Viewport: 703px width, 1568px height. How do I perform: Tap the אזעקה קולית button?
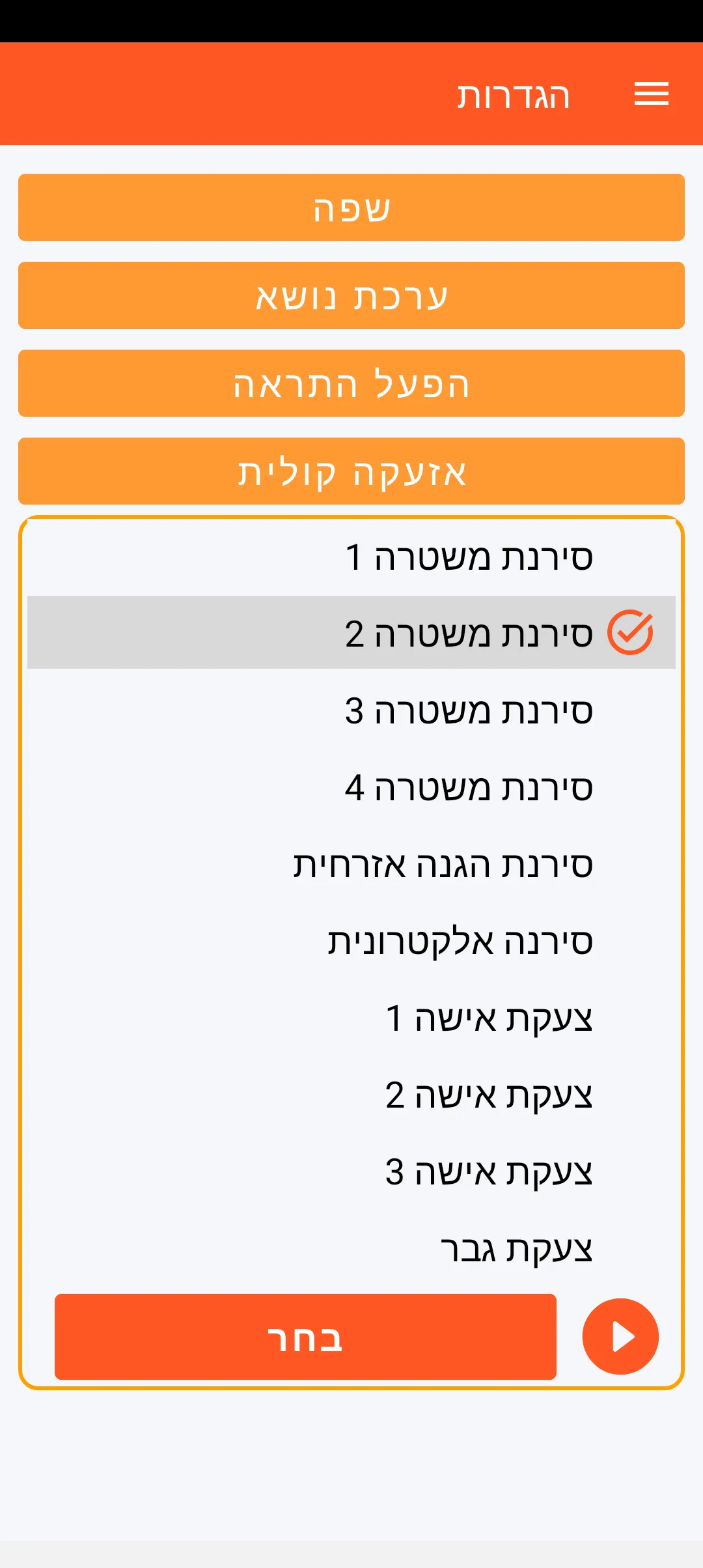tap(351, 471)
